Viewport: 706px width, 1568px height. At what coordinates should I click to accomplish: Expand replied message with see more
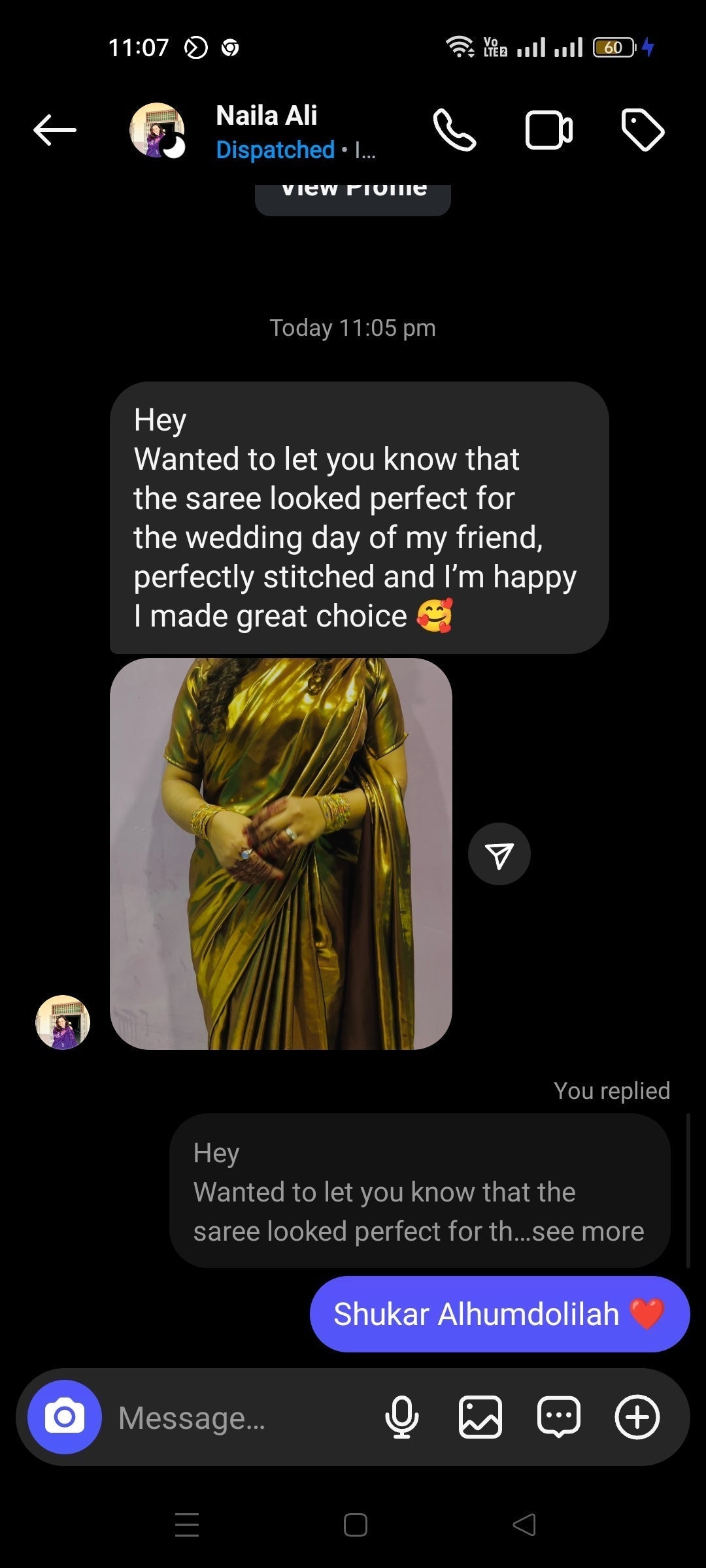(x=587, y=1231)
